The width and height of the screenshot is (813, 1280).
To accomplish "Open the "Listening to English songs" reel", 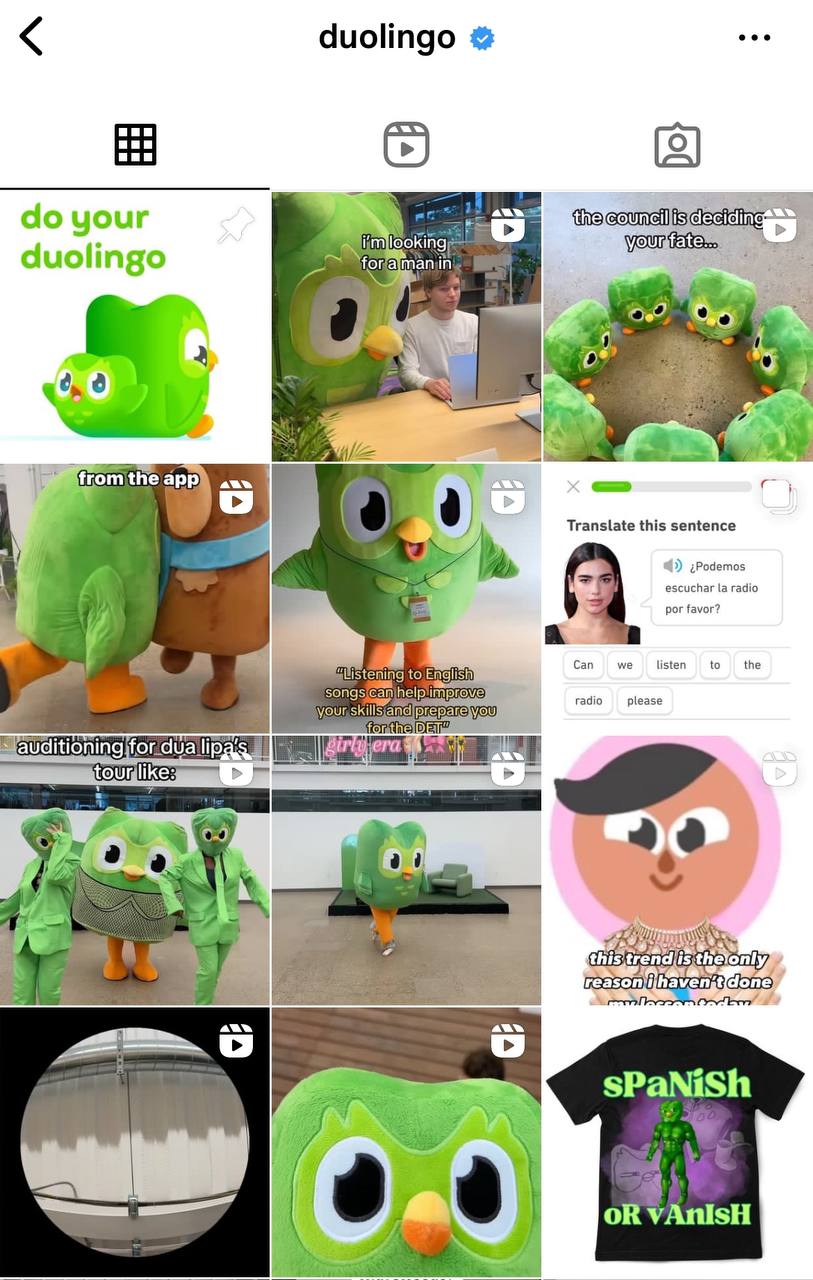I will coord(406,598).
